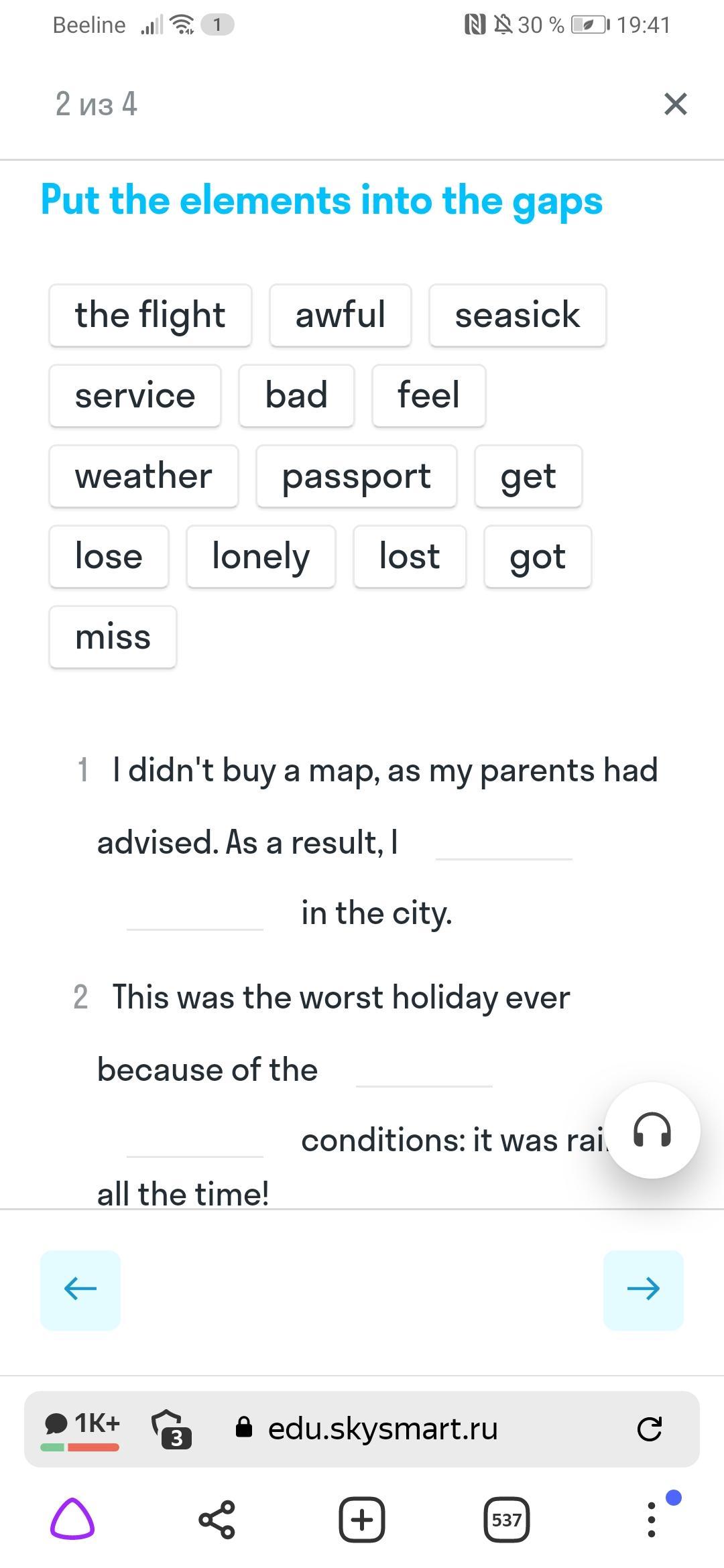Open the headphones audio button
The height and width of the screenshot is (1568, 724).
[652, 1130]
